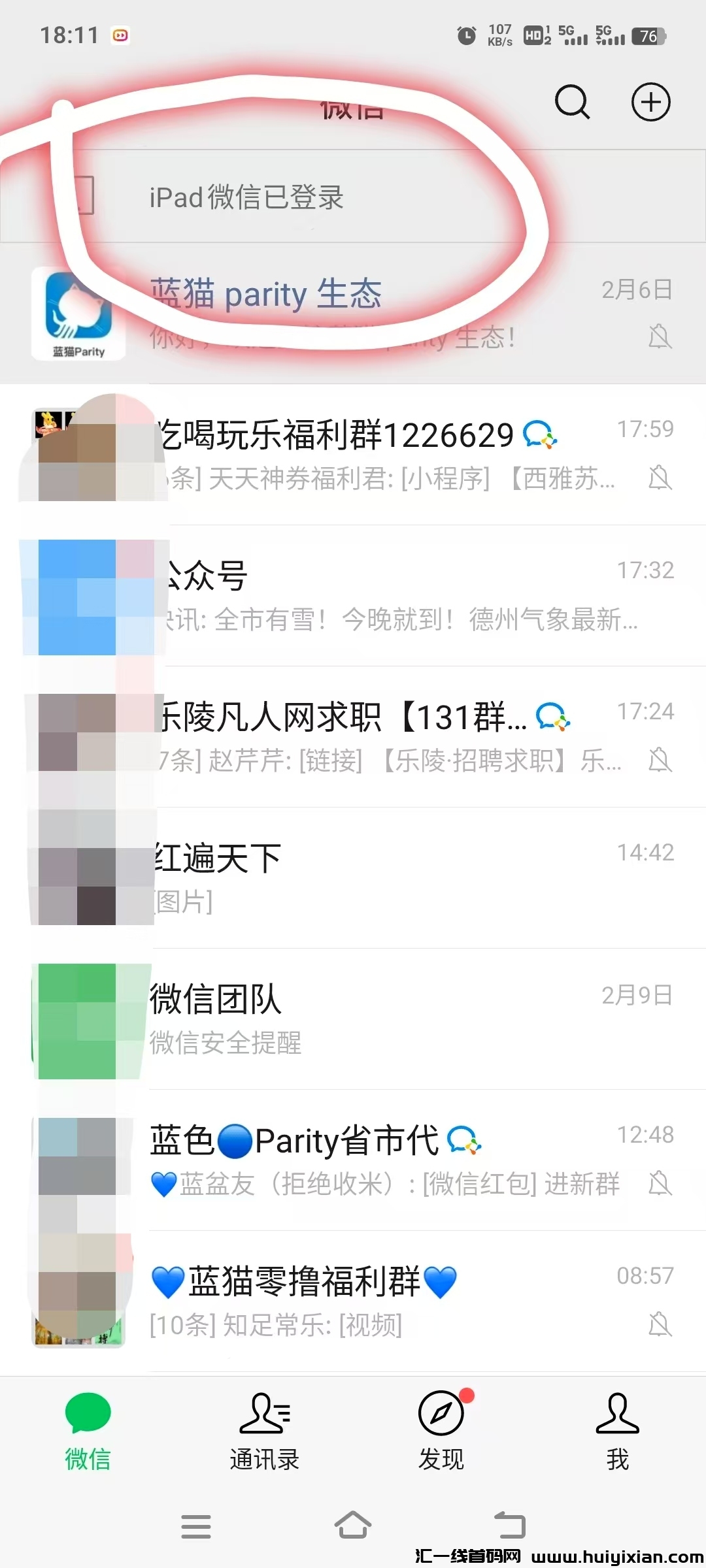Open the 蓝猫零撸福利群 group chat
This screenshot has height=1568, width=706.
pyautogui.click(x=392, y=1301)
